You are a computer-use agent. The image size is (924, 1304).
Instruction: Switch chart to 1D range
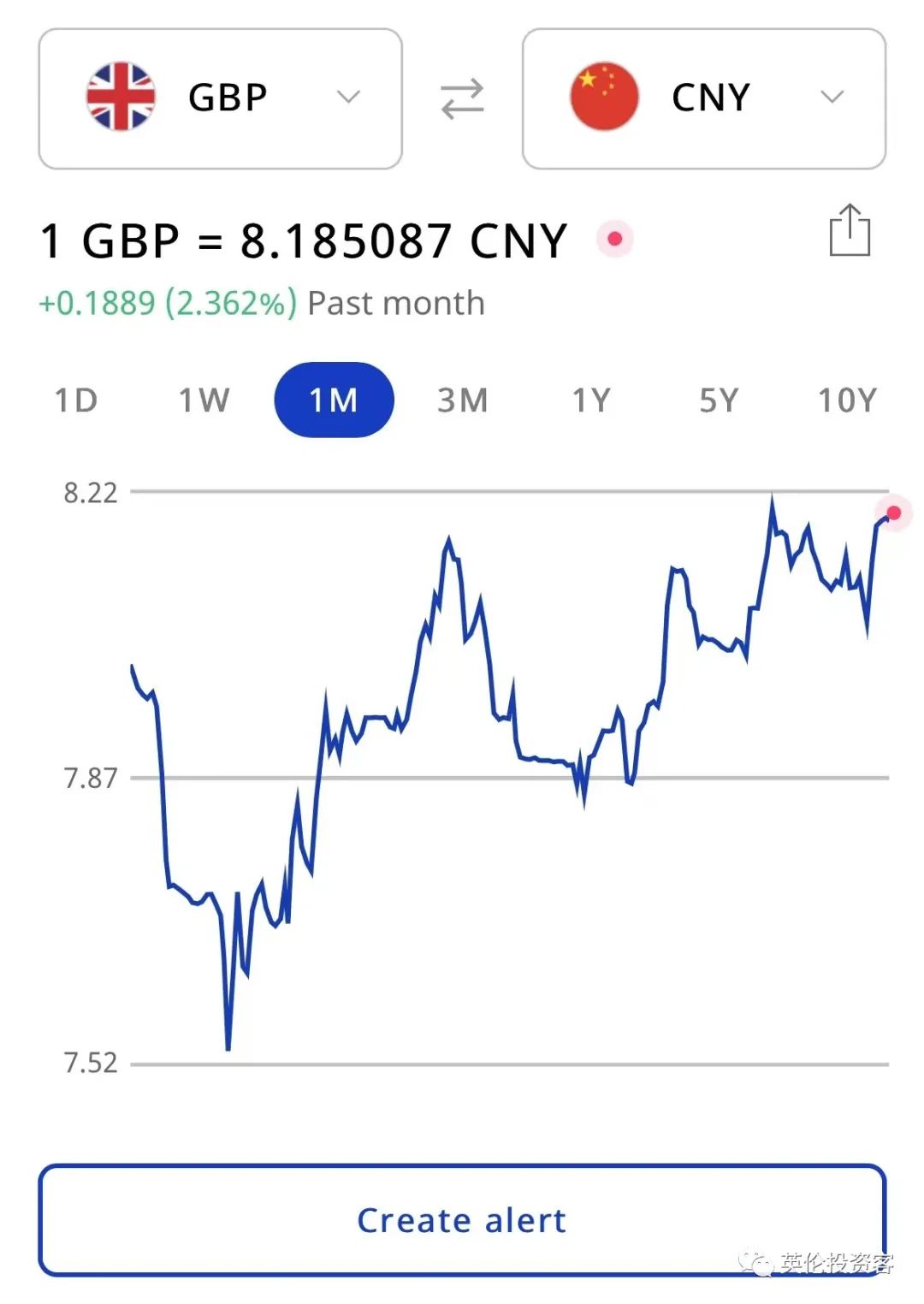[76, 400]
